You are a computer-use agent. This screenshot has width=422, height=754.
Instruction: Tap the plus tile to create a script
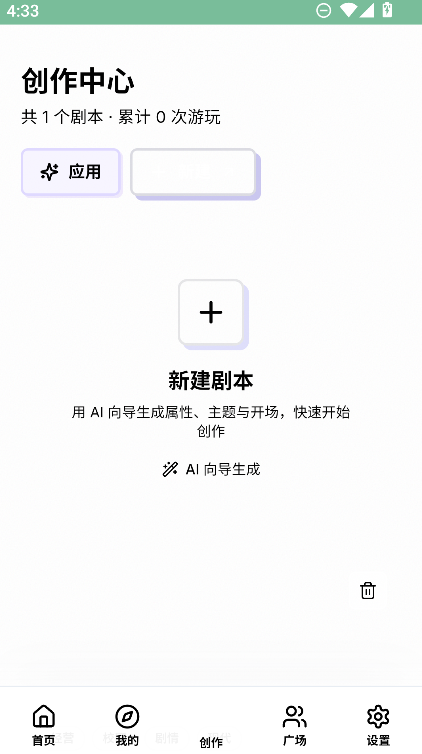click(211, 312)
